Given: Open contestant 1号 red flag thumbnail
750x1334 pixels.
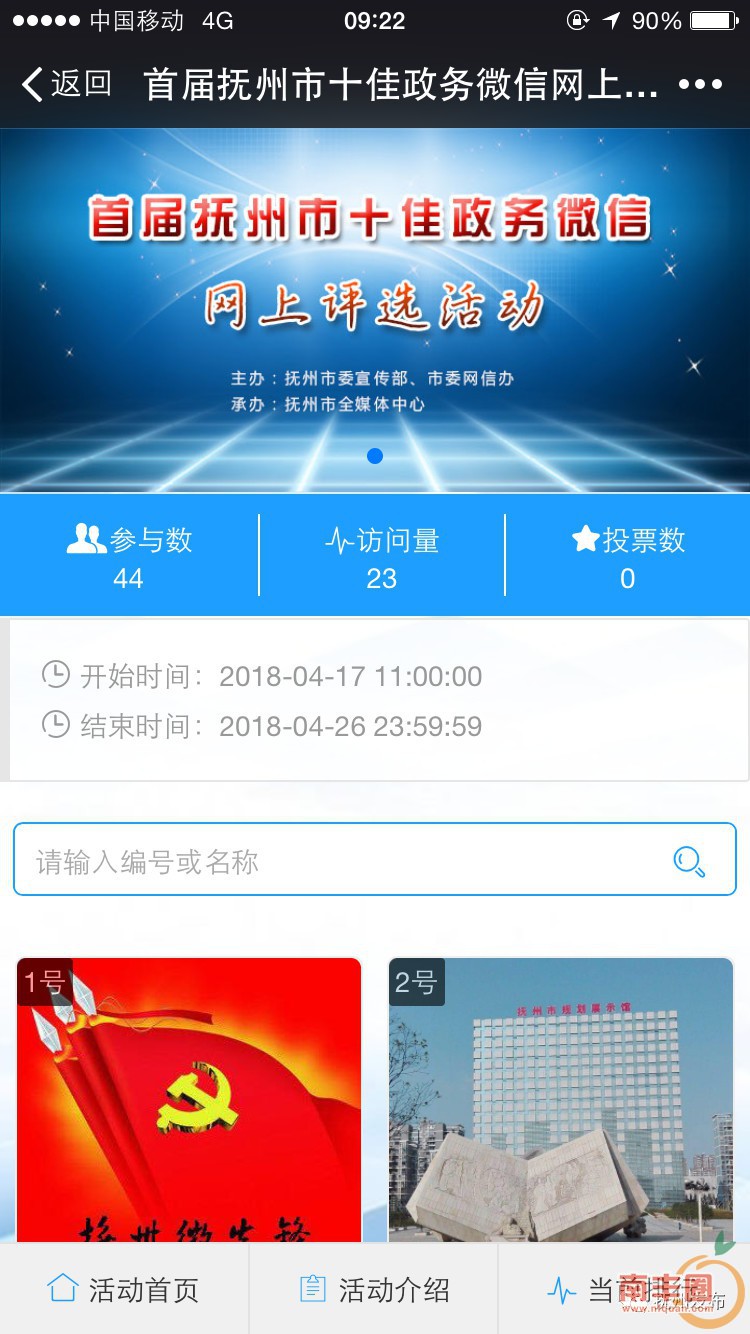Looking at the screenshot, I should point(189,1100).
